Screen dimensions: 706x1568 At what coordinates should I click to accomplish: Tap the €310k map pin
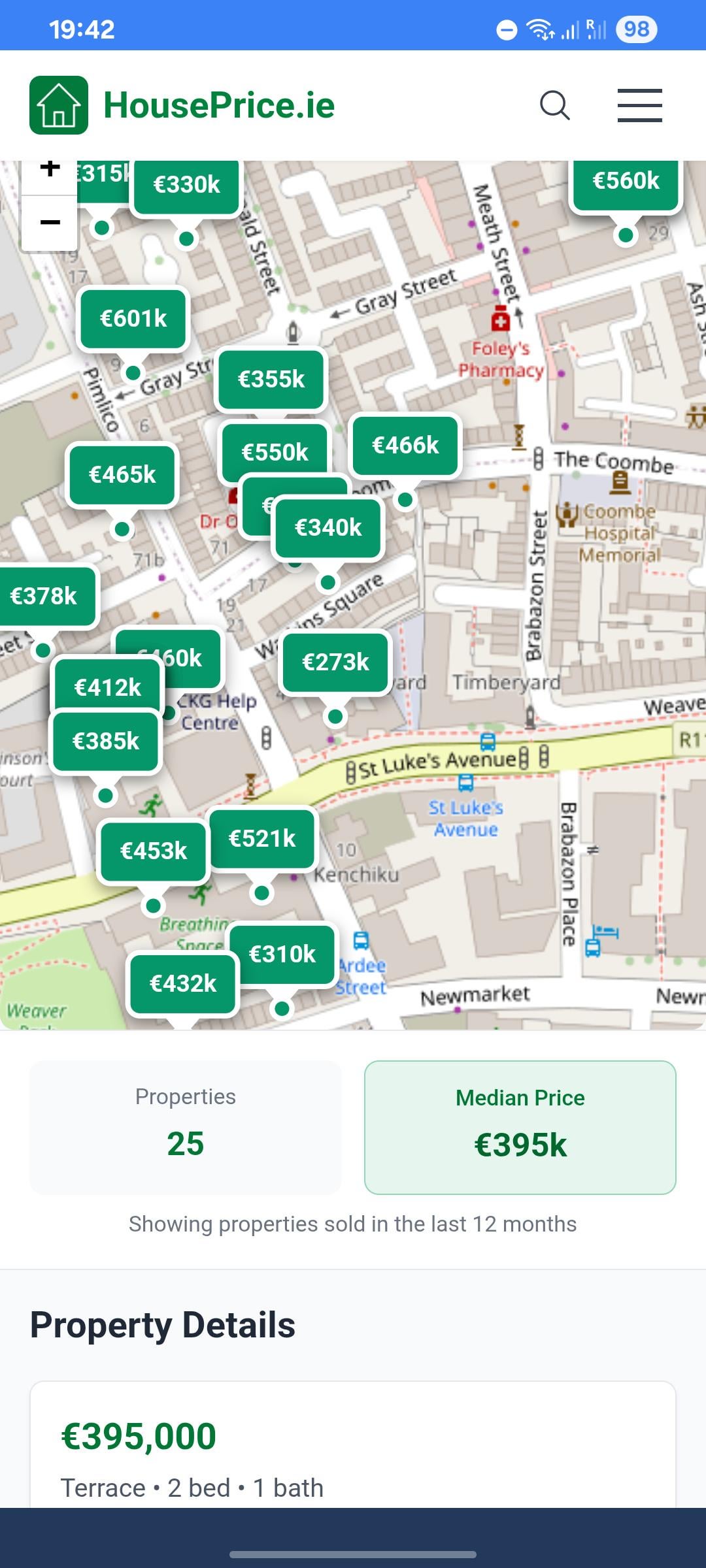click(282, 955)
